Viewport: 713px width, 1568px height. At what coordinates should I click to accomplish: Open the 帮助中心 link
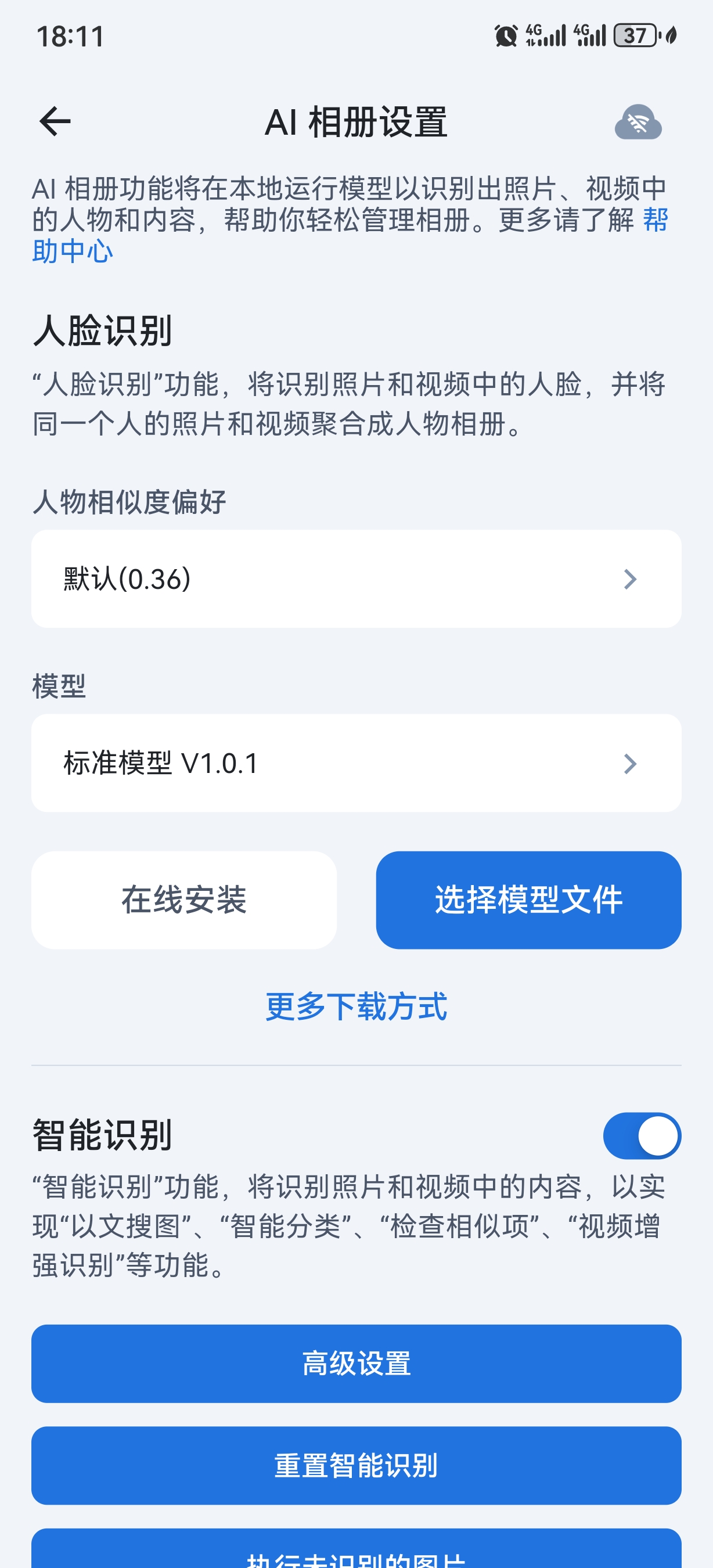tap(73, 251)
